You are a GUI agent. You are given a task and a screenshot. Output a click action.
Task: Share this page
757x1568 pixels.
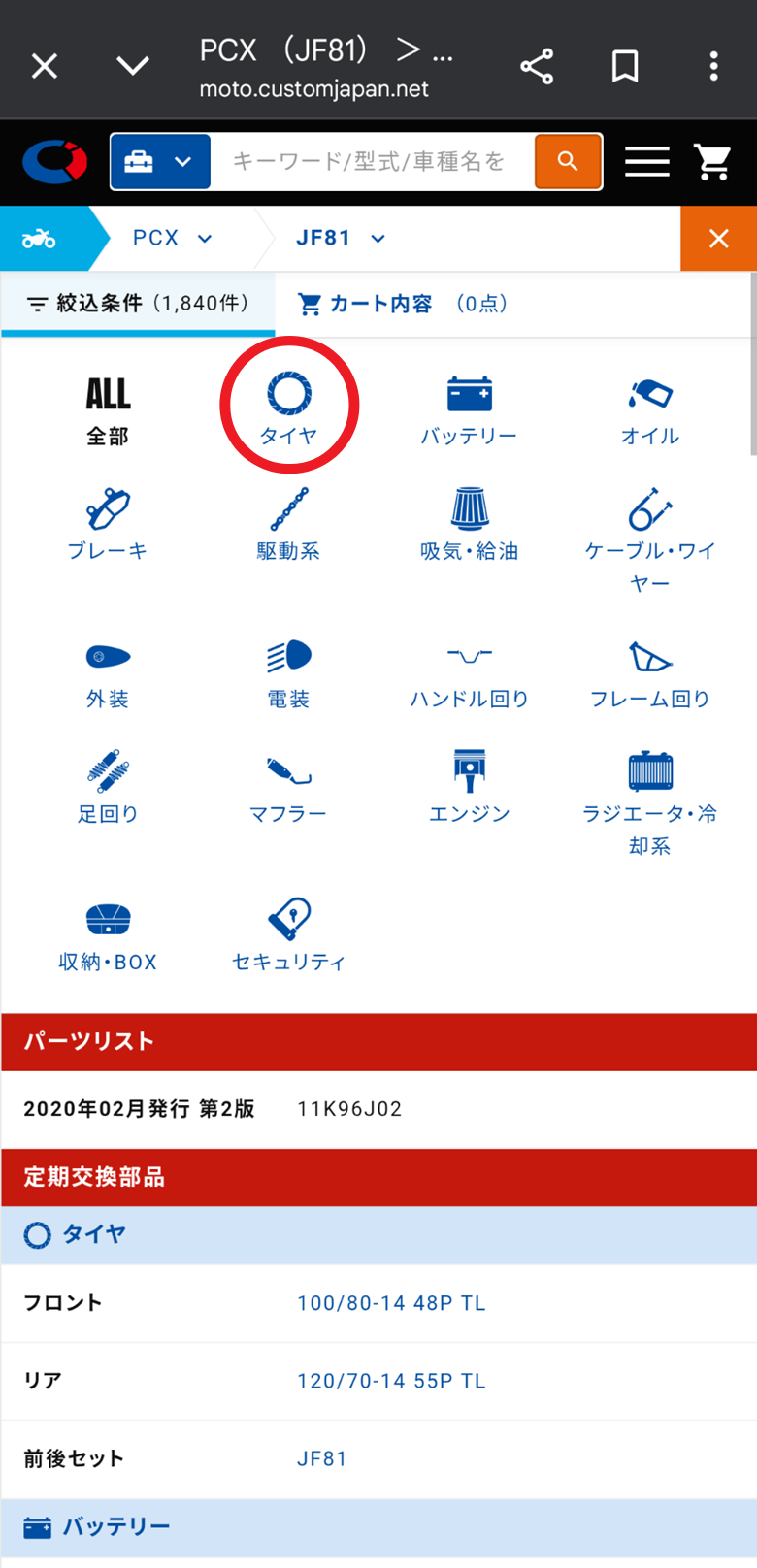[x=537, y=66]
